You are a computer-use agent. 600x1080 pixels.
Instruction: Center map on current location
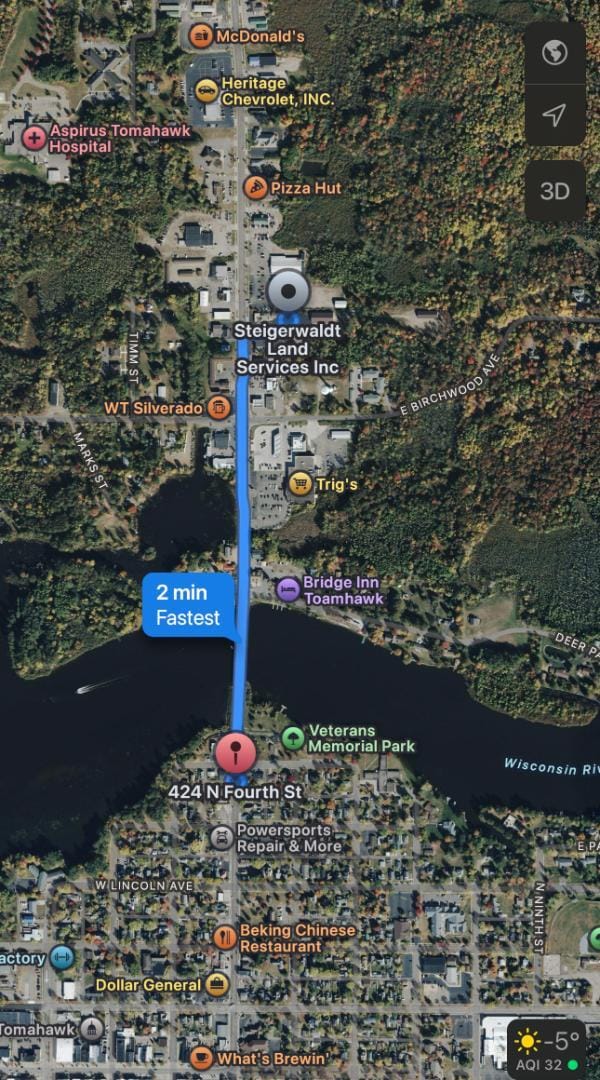tap(554, 115)
